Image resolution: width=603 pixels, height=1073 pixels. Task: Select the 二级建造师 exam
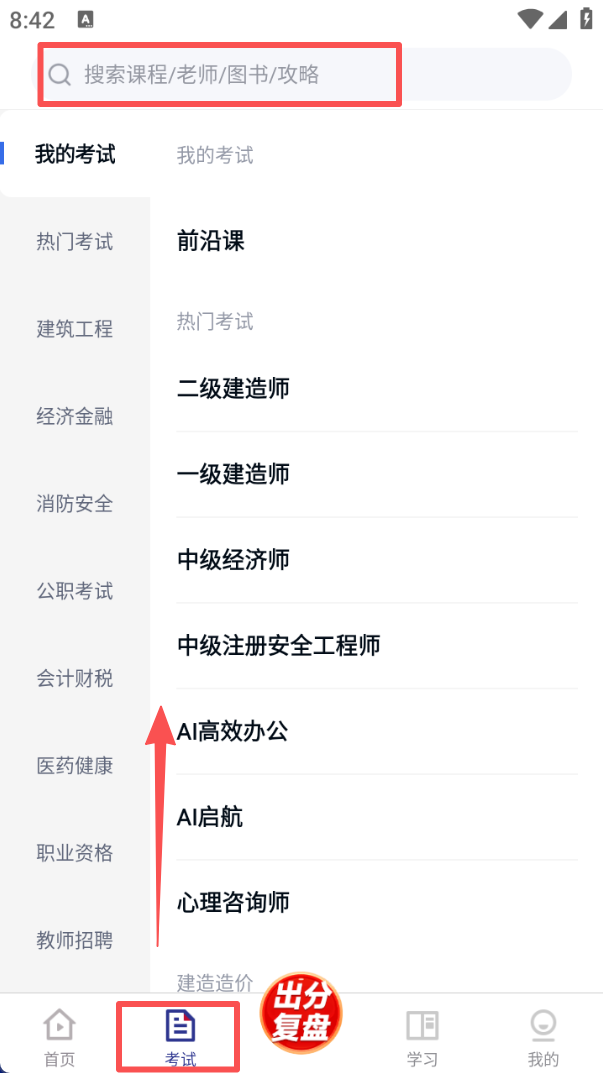234,388
